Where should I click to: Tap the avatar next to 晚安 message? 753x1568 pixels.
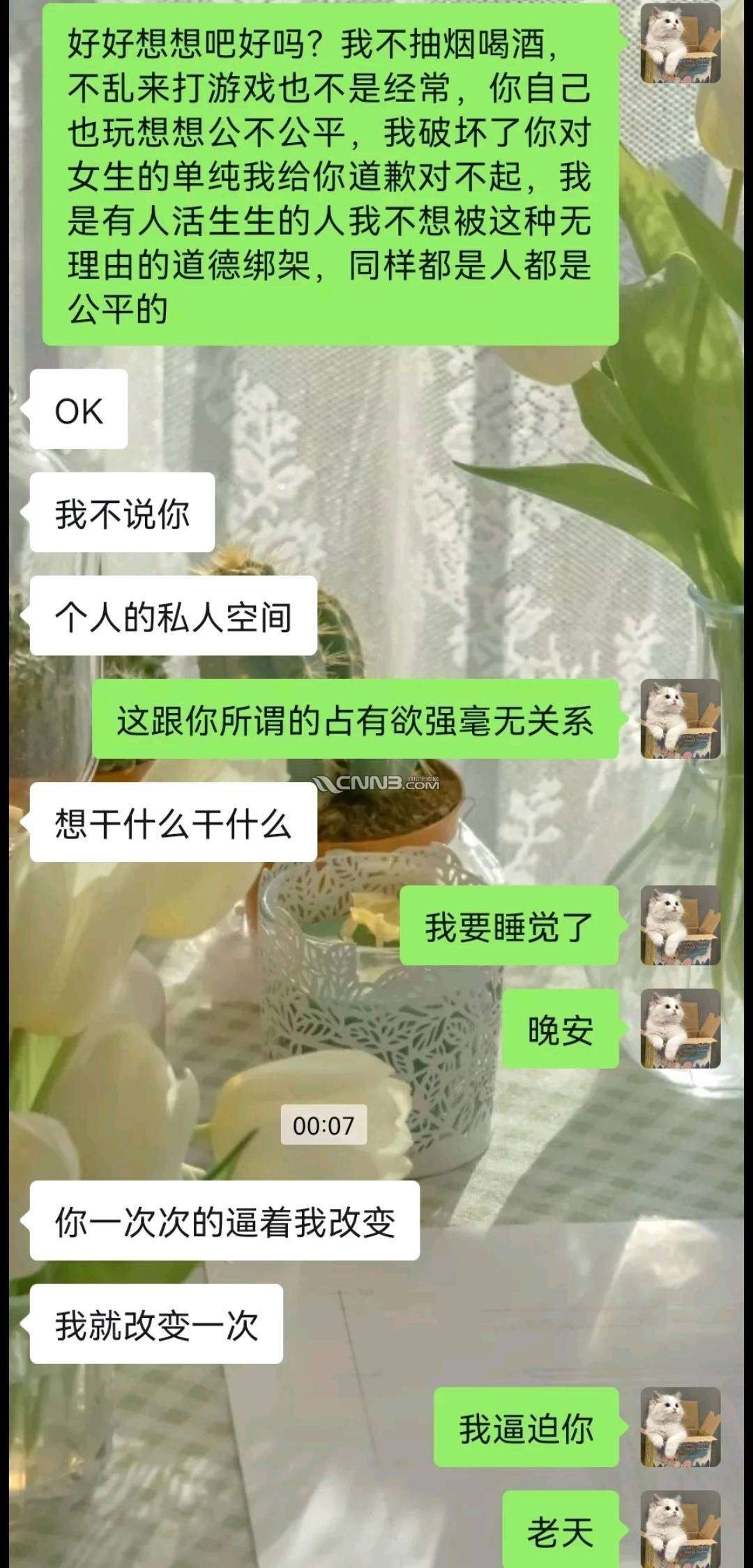point(680,1029)
